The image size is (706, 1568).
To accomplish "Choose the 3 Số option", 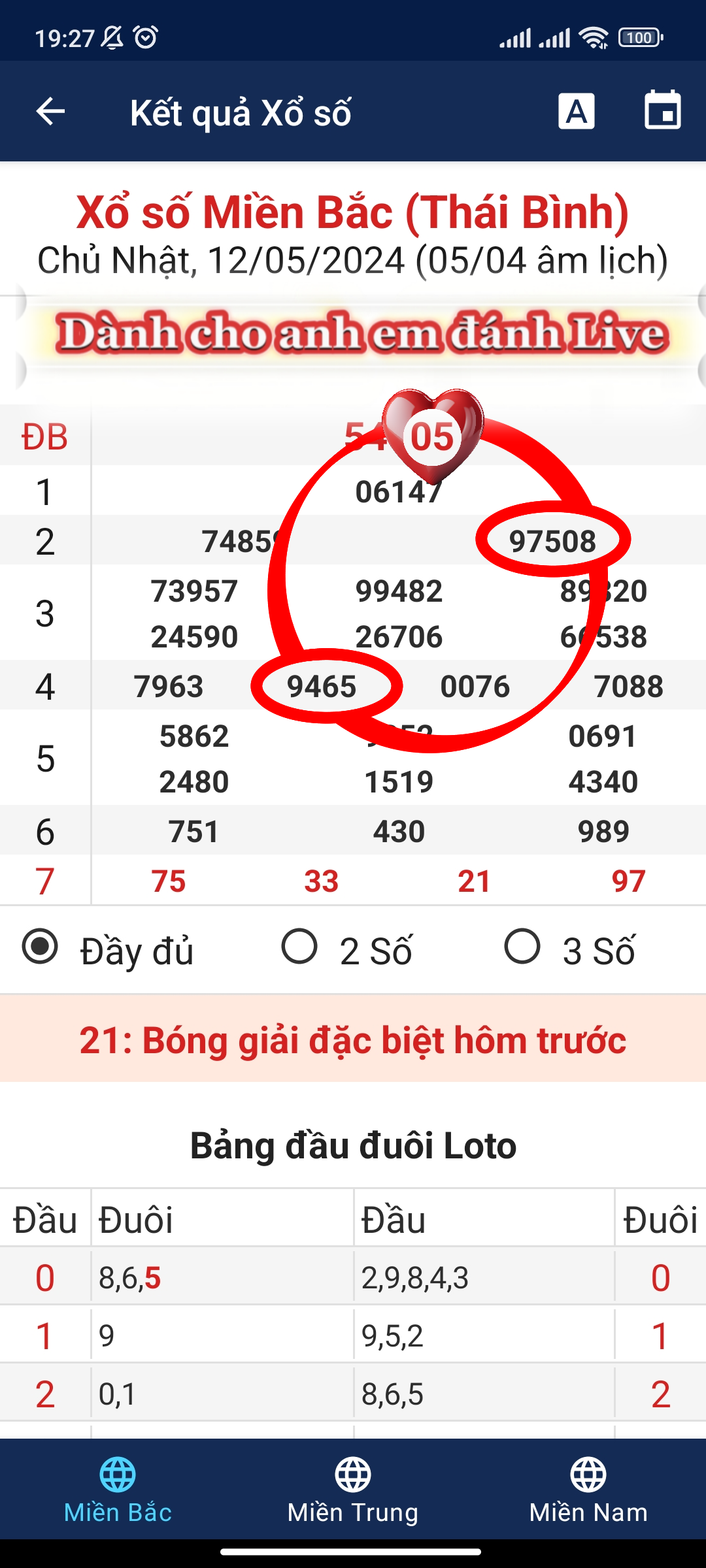I will click(x=522, y=947).
